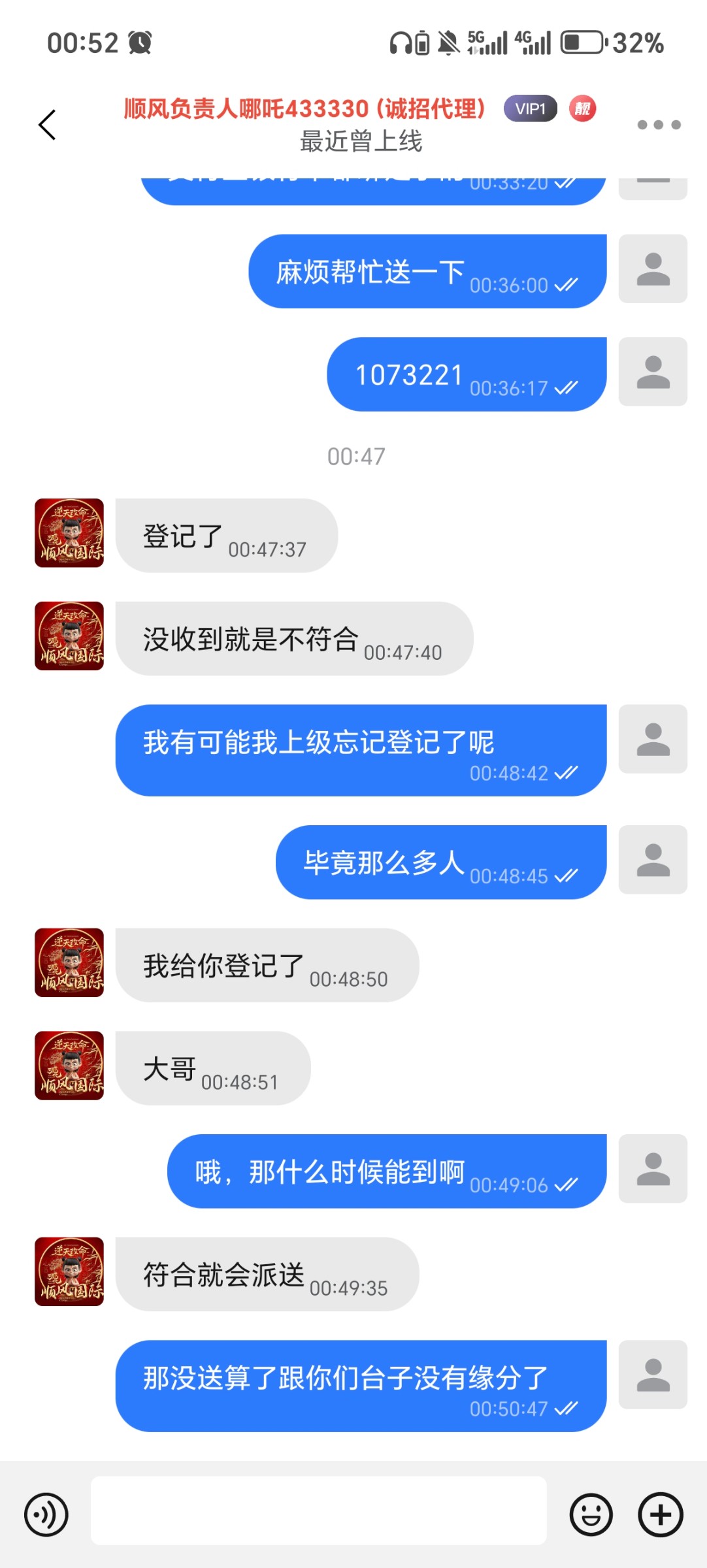Tap the voice message icon

click(x=46, y=1514)
